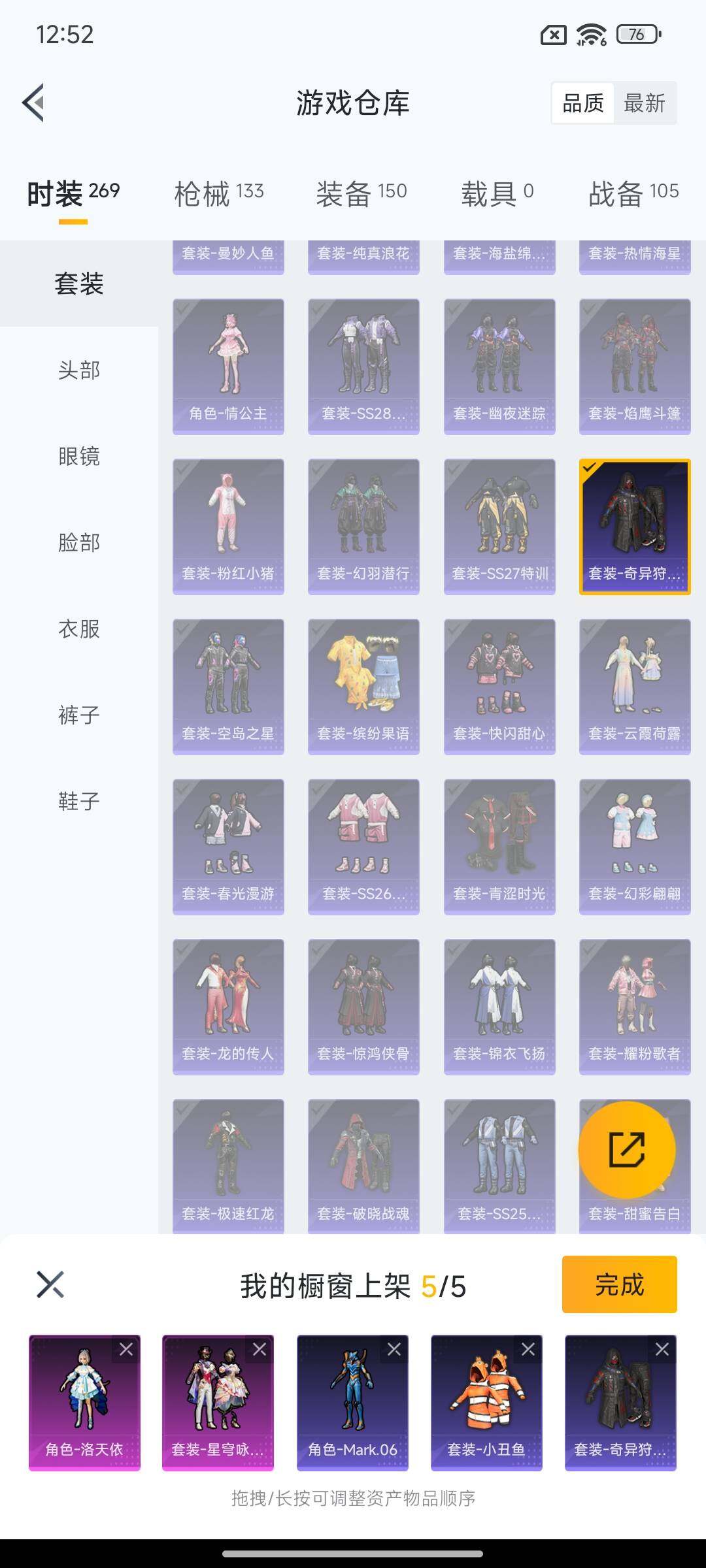706x1568 pixels.
Task: Switch to the 载具 tab
Action: pyautogui.click(x=497, y=193)
